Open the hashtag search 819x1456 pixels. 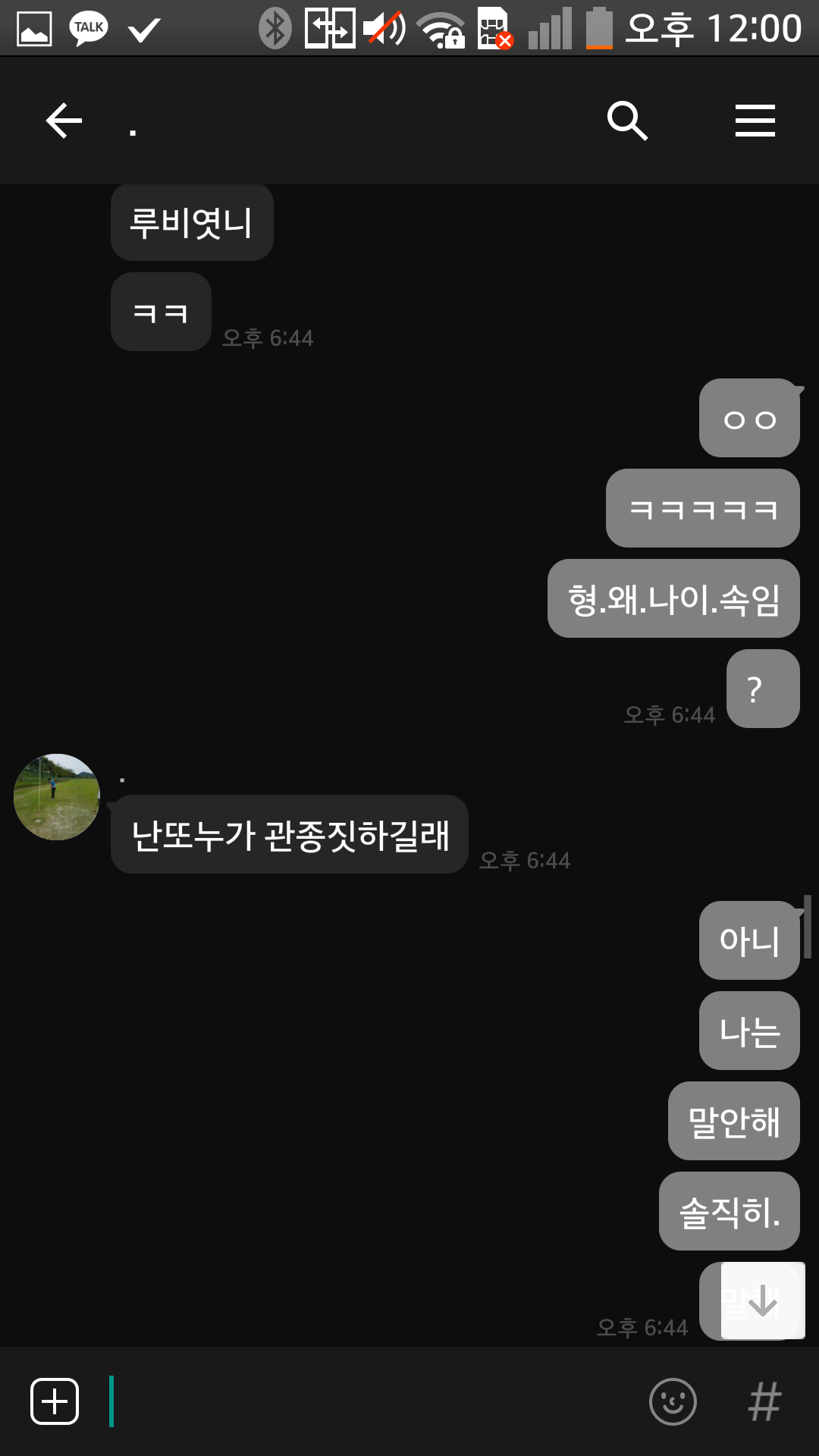coord(764,1401)
